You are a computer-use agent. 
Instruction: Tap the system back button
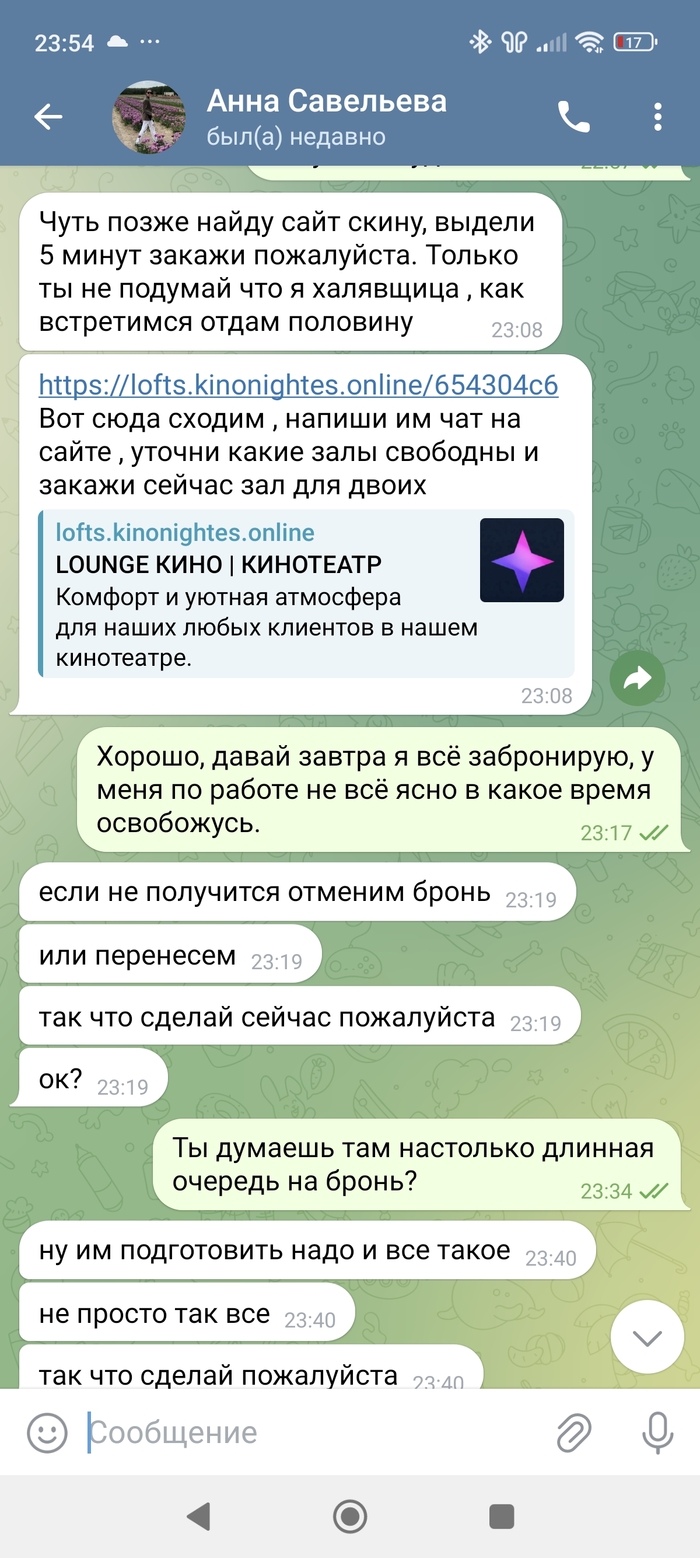(x=199, y=1517)
